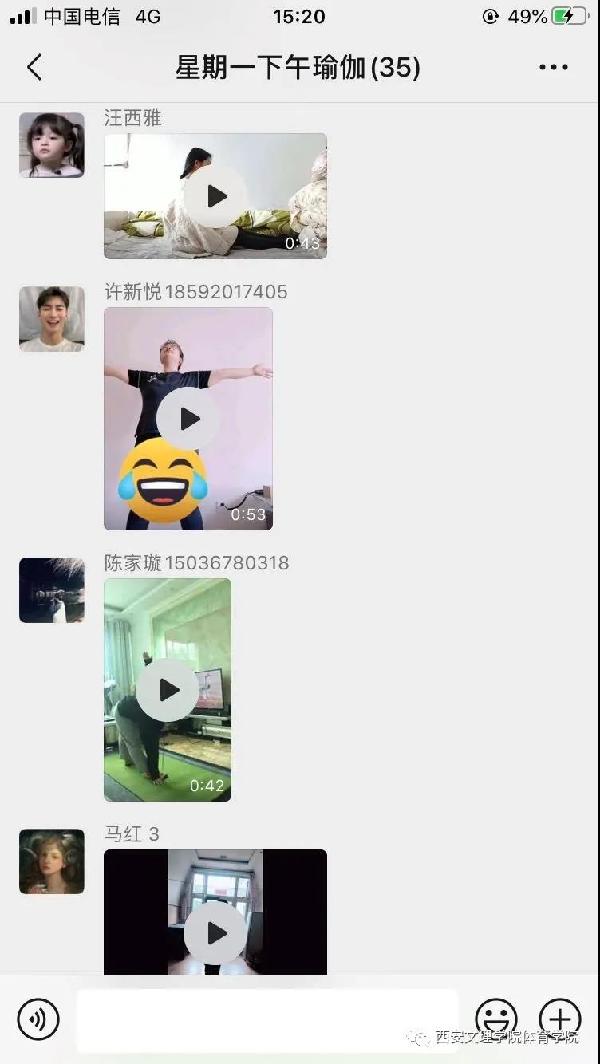Open 马红's profile avatar
This screenshot has height=1064, width=600.
(52, 861)
